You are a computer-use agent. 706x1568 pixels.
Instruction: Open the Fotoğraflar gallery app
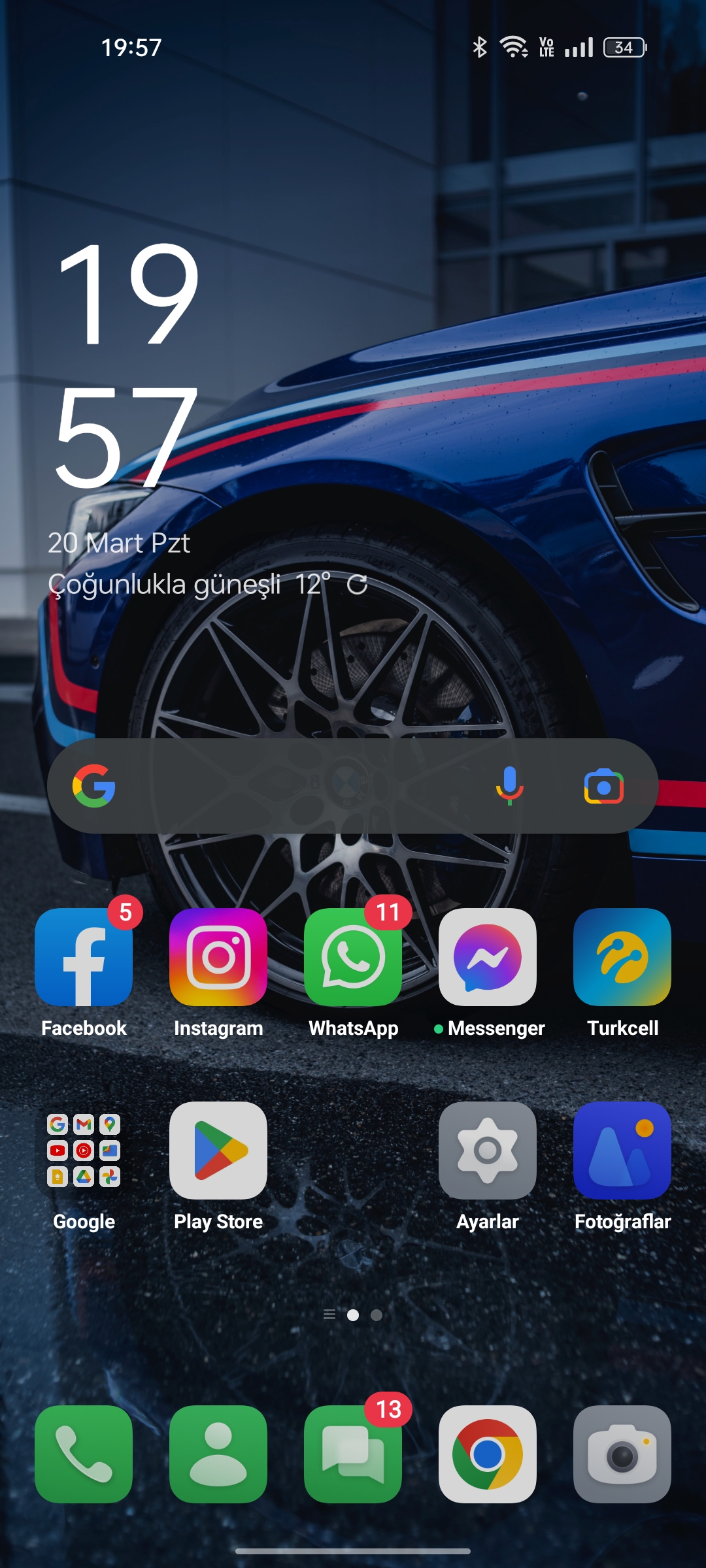[x=622, y=1151]
